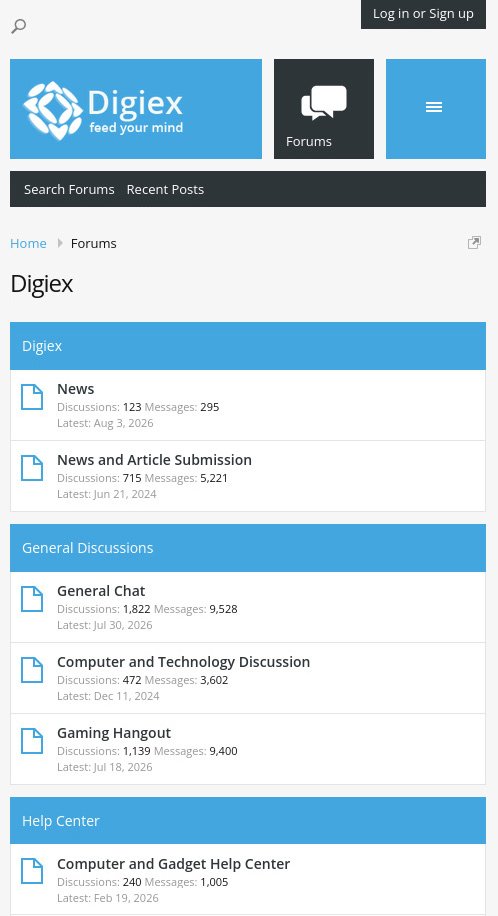Select the Forums navigation tile
This screenshot has height=916, width=498.
(324, 109)
